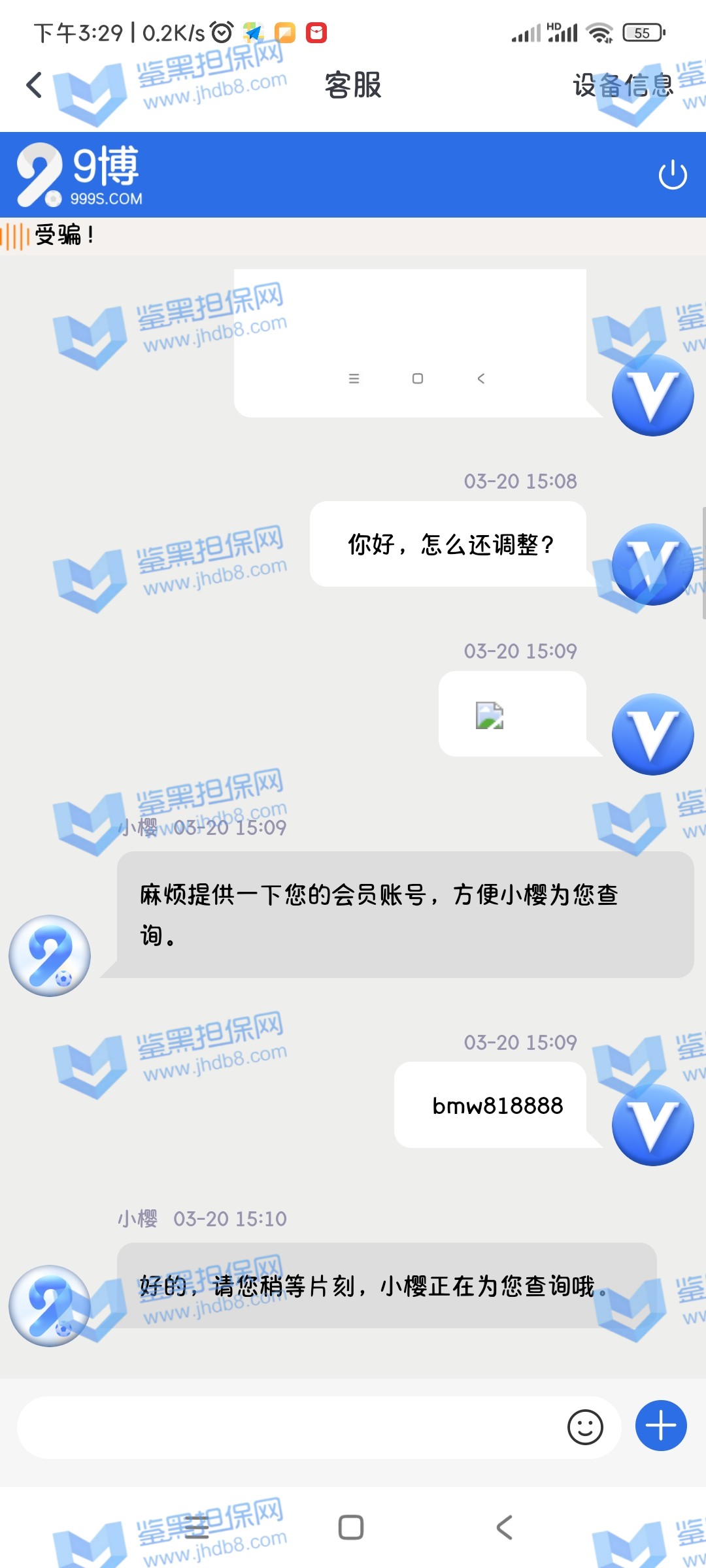The width and height of the screenshot is (706, 1568).
Task: Open the sent screenshot image in chat
Action: 410,343
